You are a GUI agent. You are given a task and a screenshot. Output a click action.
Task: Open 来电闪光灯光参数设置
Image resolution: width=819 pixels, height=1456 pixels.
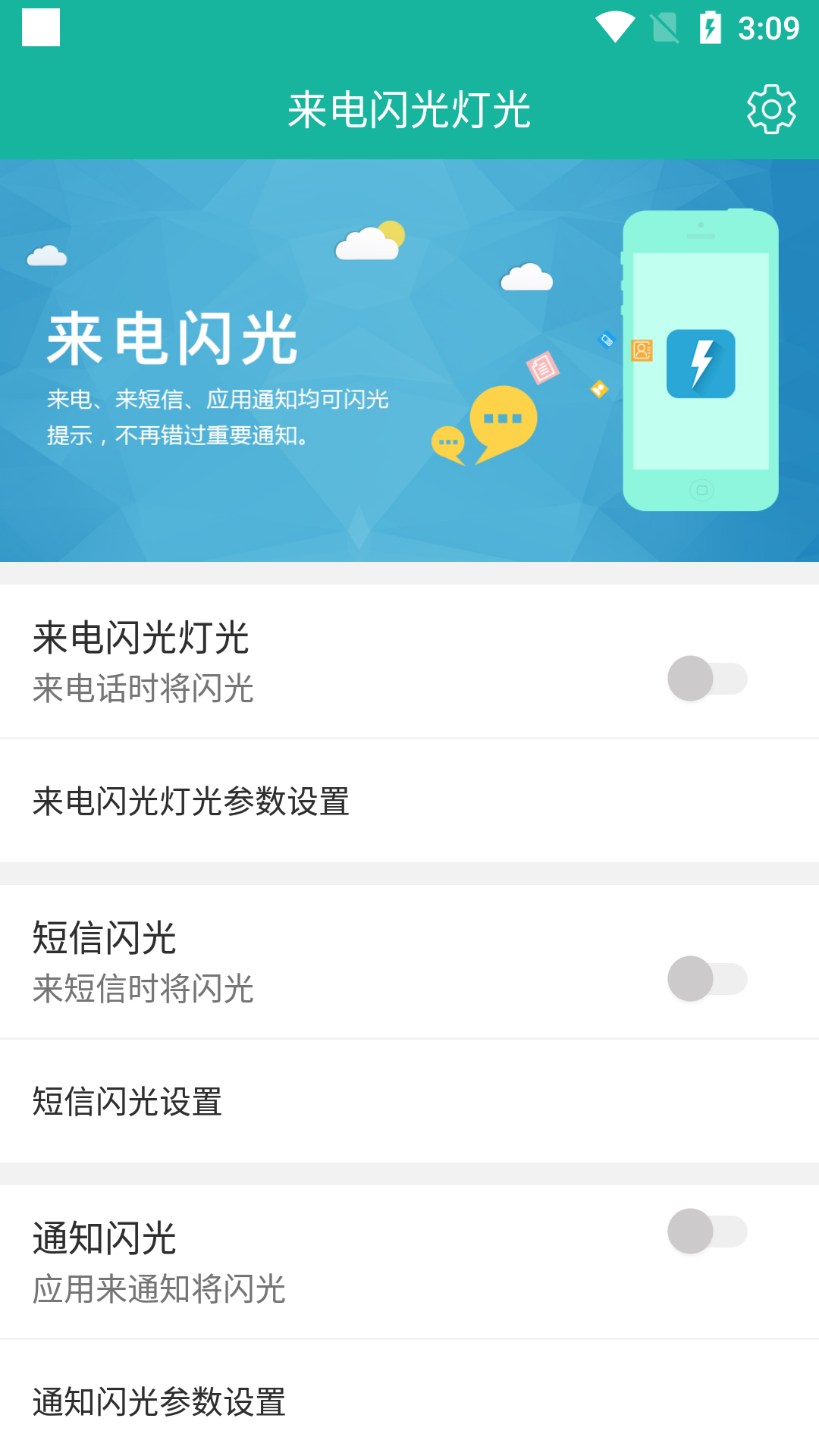click(190, 799)
